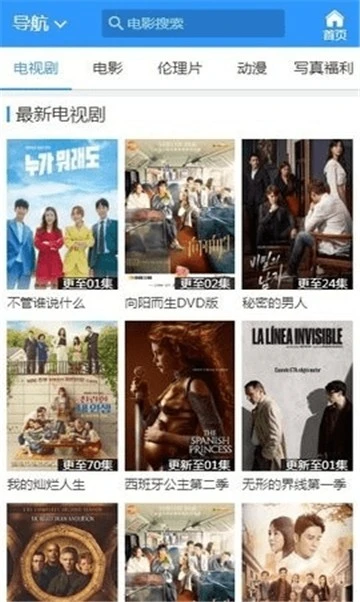
Task: Switch to the 电影 tab
Action: (x=108, y=69)
